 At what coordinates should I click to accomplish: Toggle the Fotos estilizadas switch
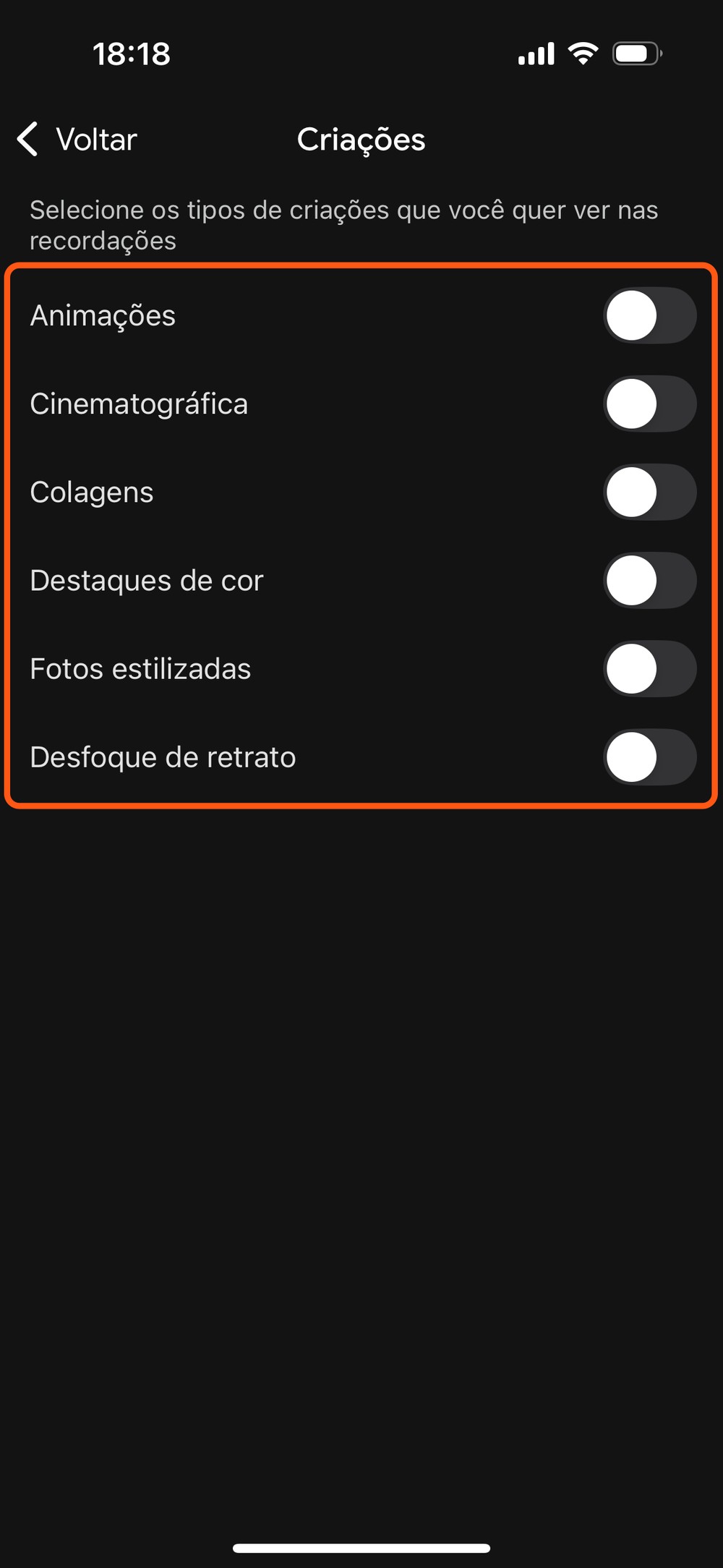pyautogui.click(x=649, y=669)
